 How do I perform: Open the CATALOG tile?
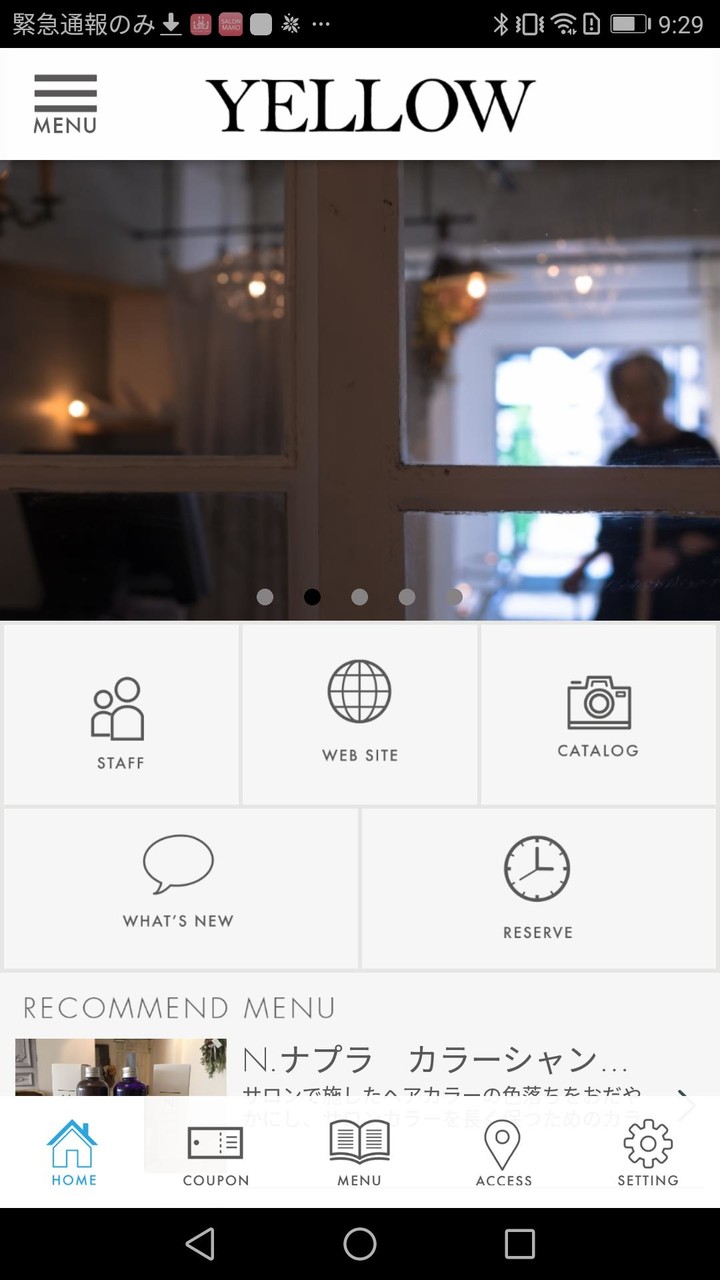pyautogui.click(x=598, y=715)
